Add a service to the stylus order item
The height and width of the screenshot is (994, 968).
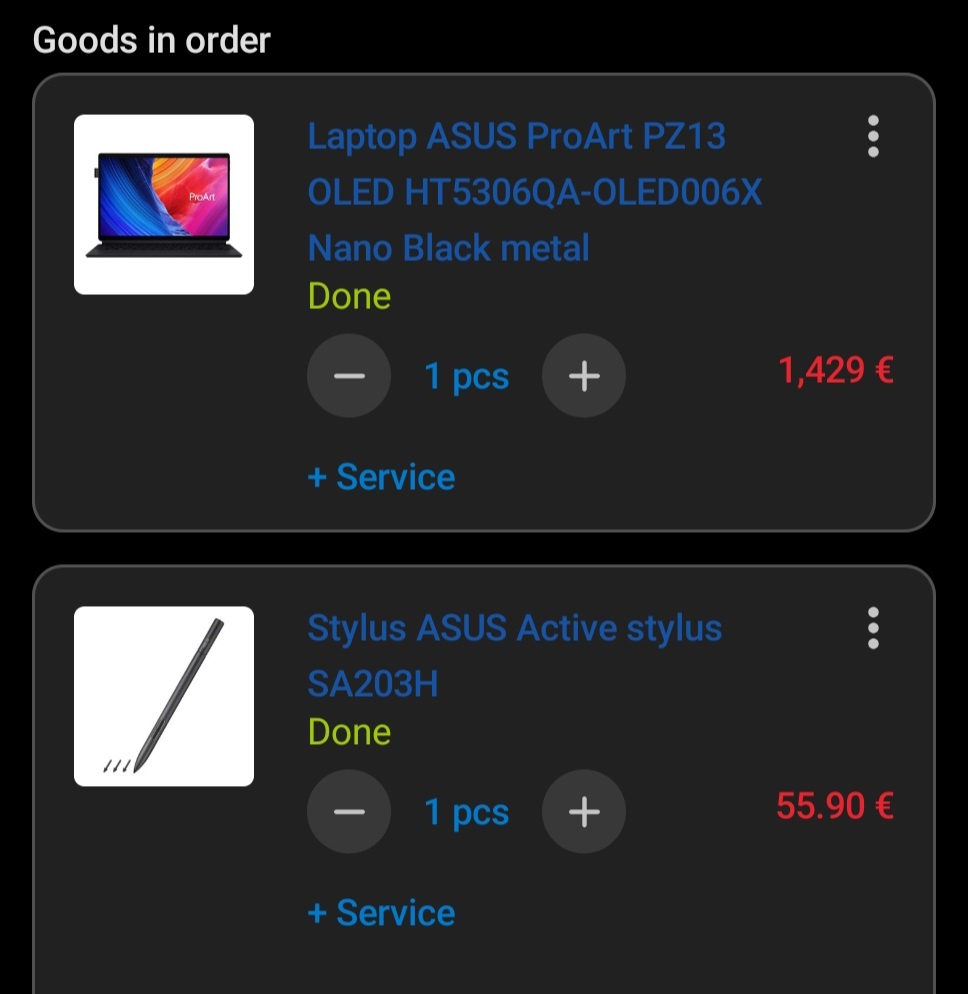pyautogui.click(x=380, y=912)
